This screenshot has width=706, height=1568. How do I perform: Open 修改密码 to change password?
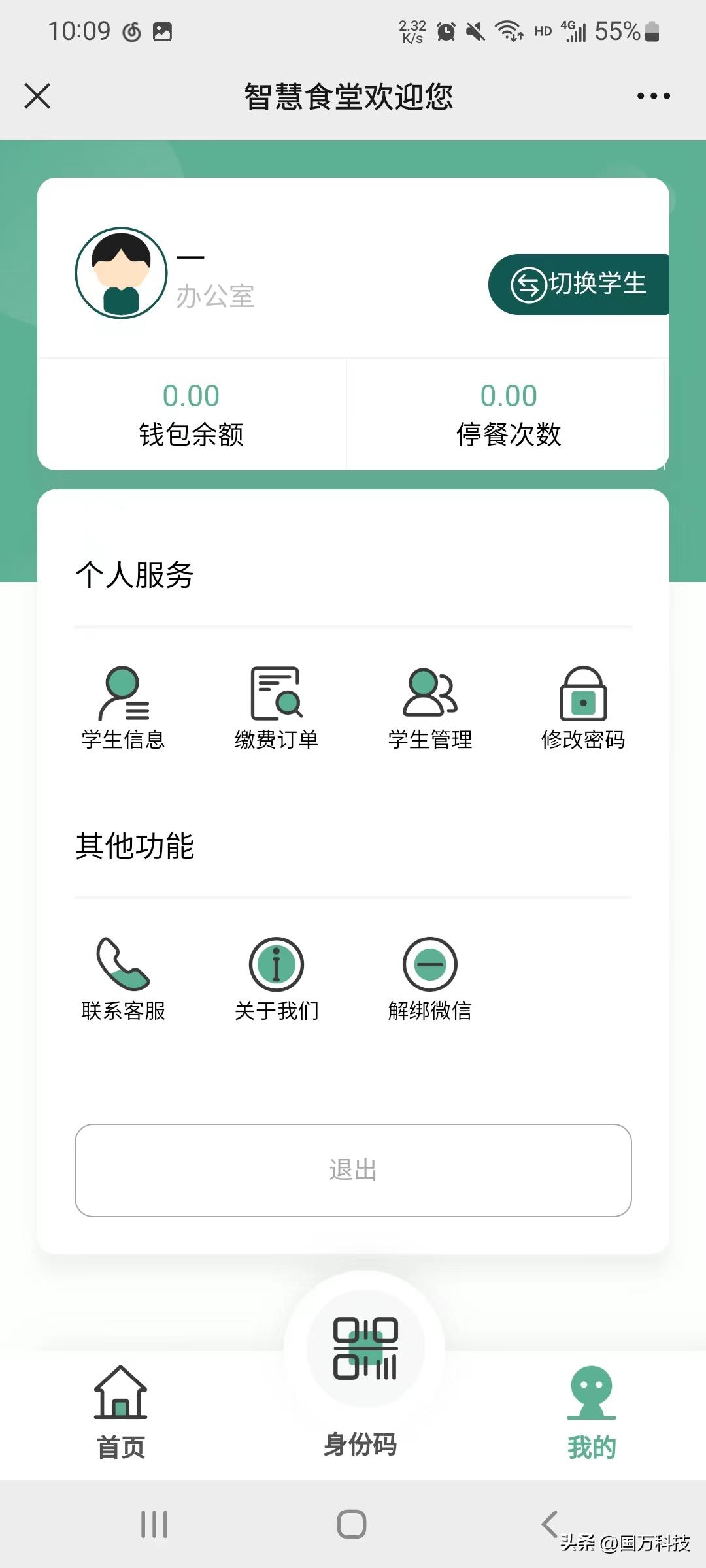(x=583, y=708)
